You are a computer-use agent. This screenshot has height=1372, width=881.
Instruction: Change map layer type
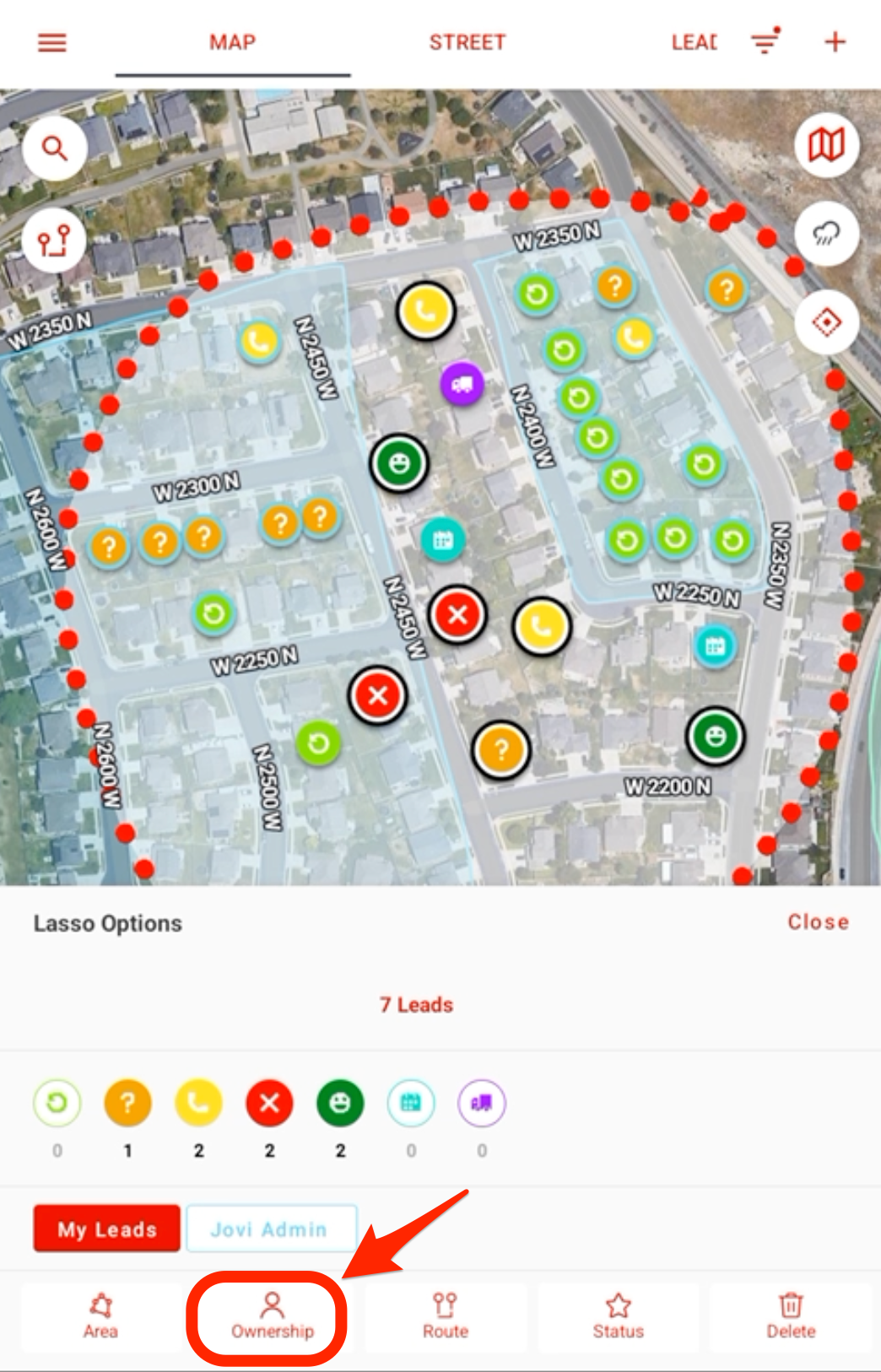(826, 145)
